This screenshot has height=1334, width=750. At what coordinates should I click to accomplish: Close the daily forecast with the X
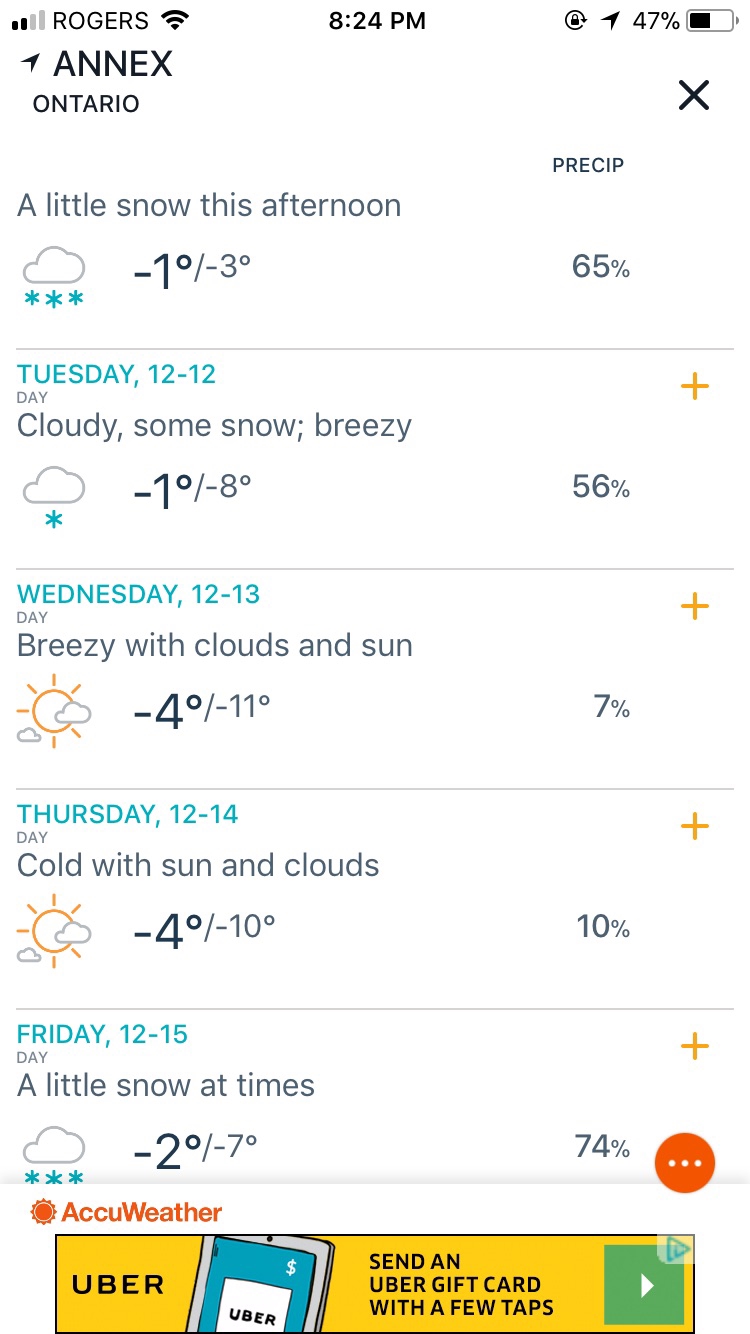click(x=693, y=95)
